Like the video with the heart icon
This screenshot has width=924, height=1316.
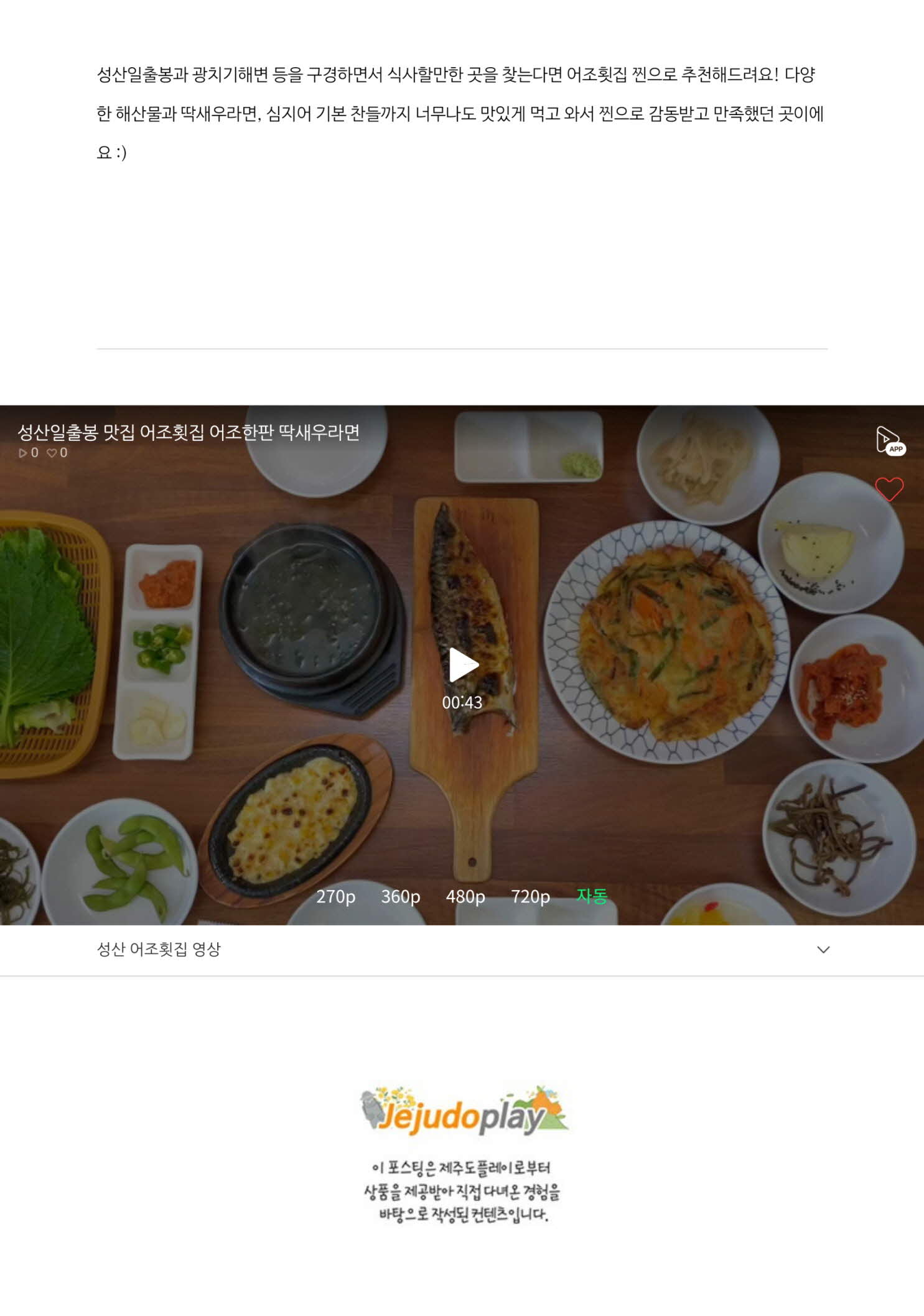(x=889, y=489)
